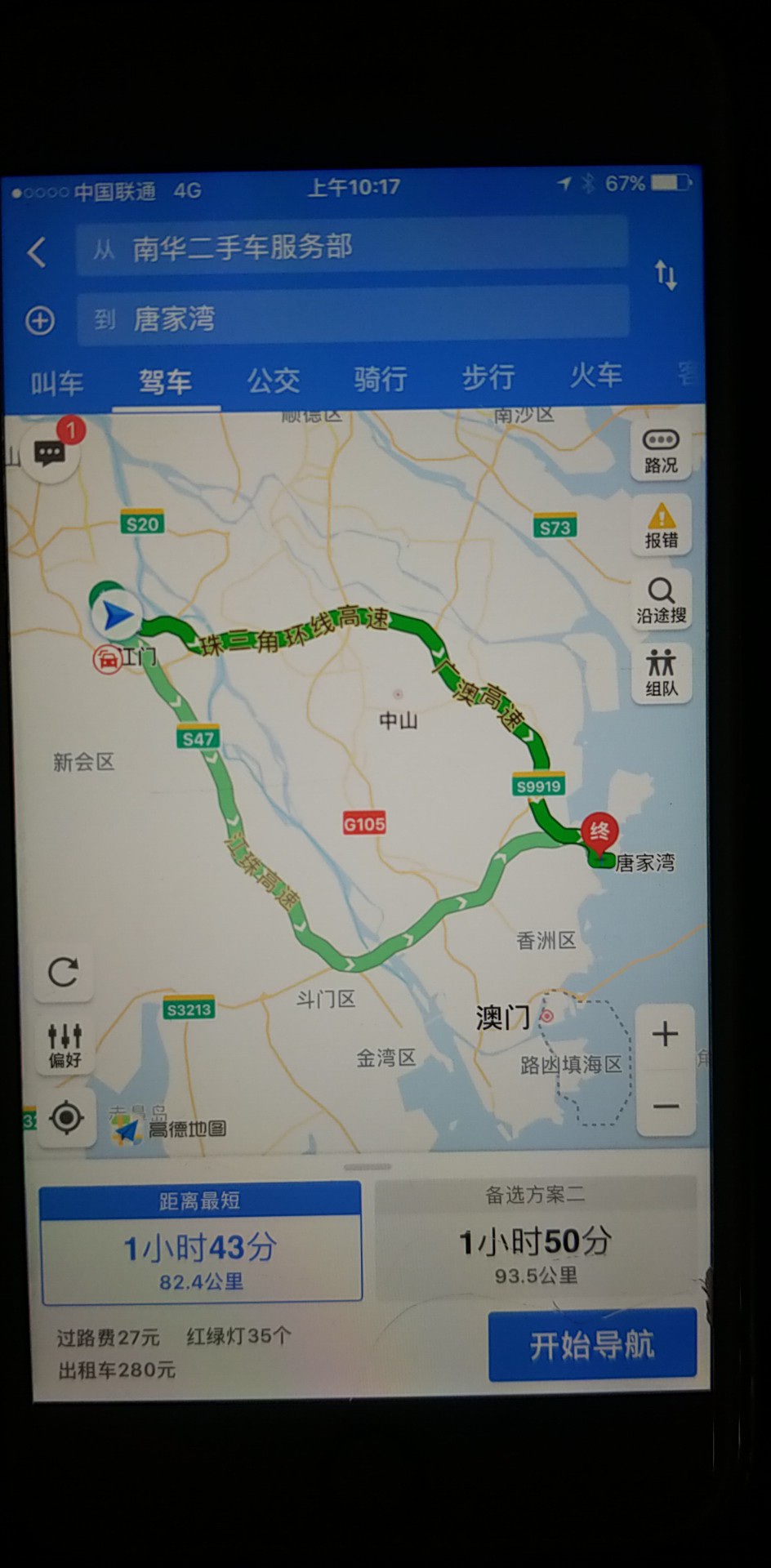Toggle 路况 traffic layer
This screenshot has width=771, height=1568.
[x=661, y=452]
